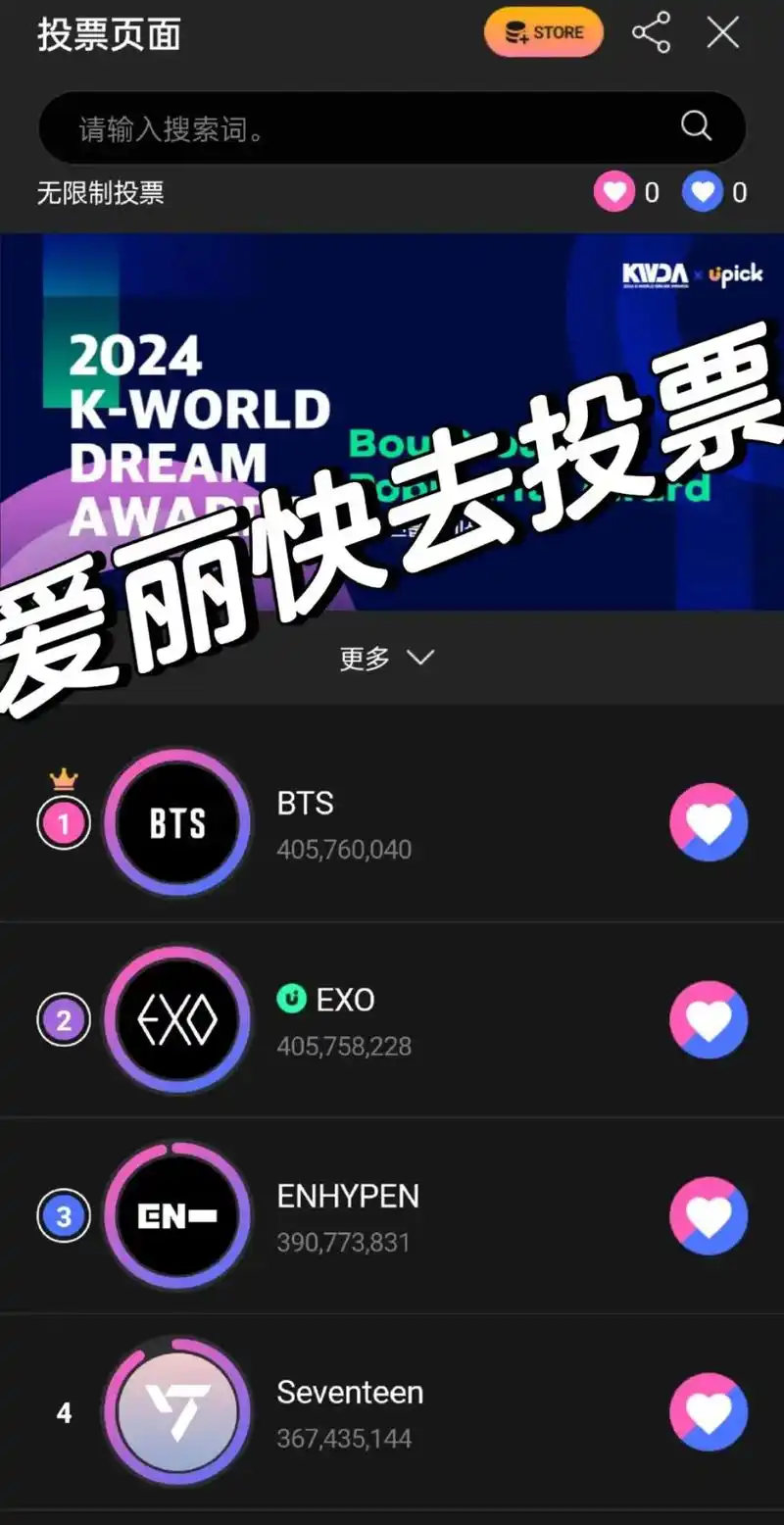Vote for EXO with the heart button
The width and height of the screenshot is (784, 1525).
point(709,1020)
